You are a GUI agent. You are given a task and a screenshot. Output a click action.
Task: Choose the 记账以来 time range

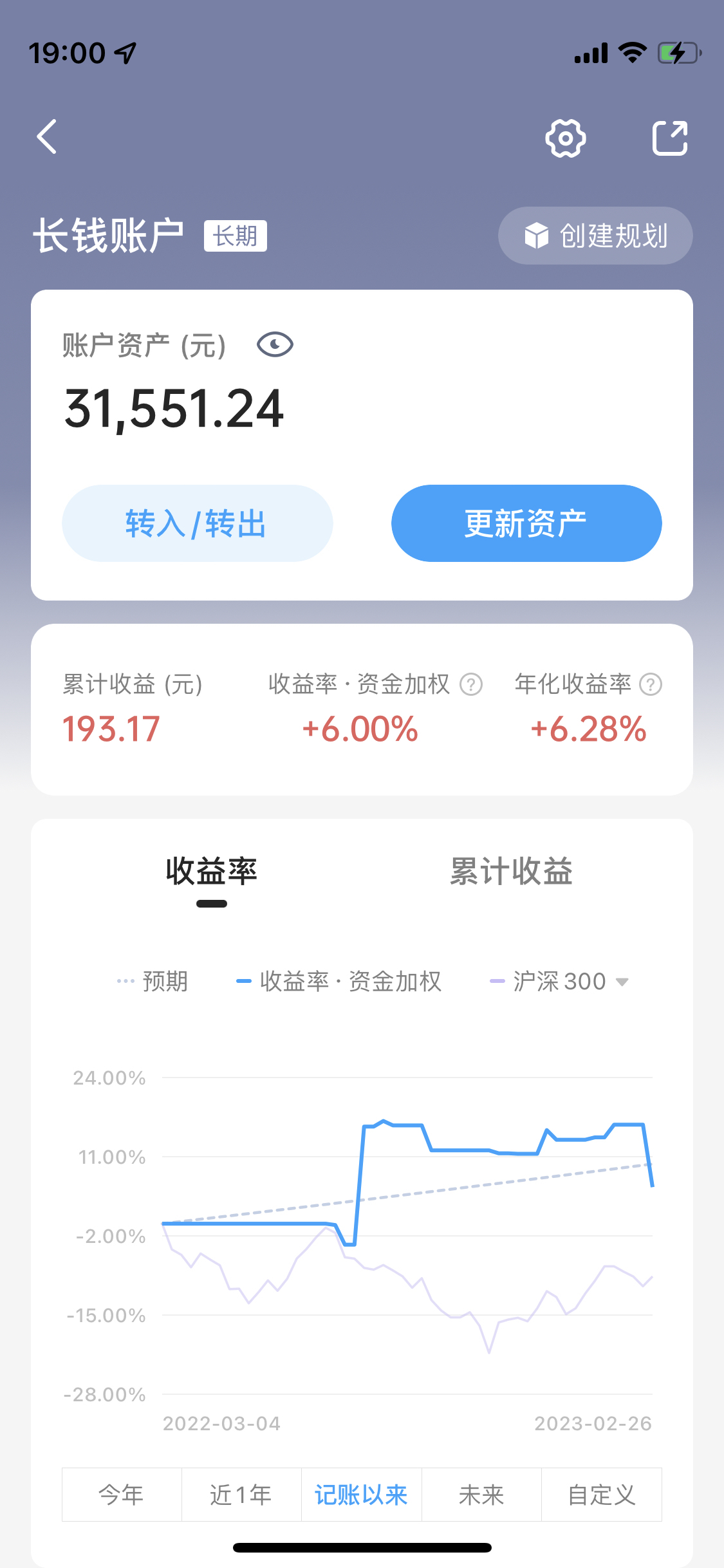pyautogui.click(x=361, y=1495)
